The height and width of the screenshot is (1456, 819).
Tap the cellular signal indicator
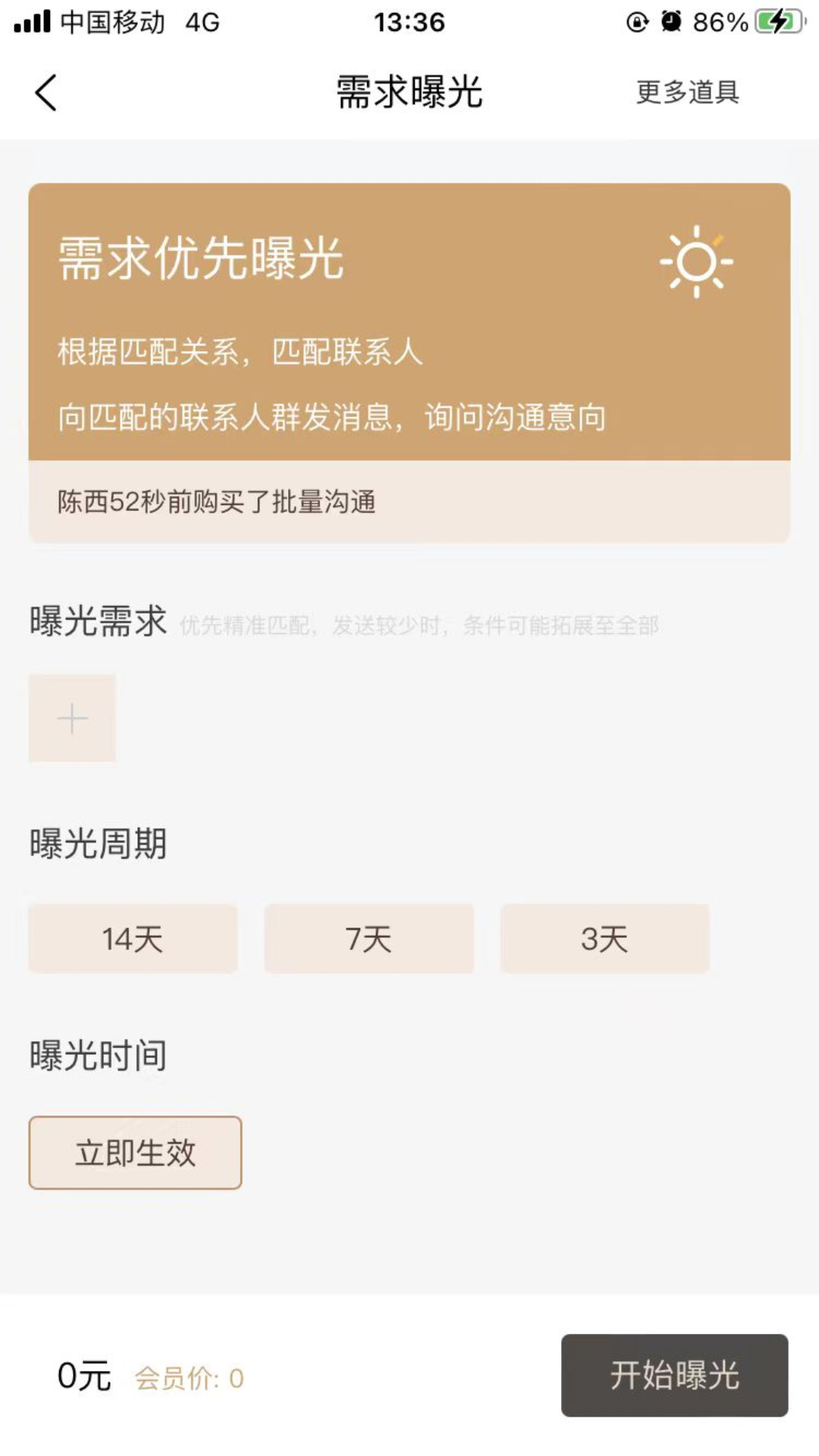[x=29, y=23]
